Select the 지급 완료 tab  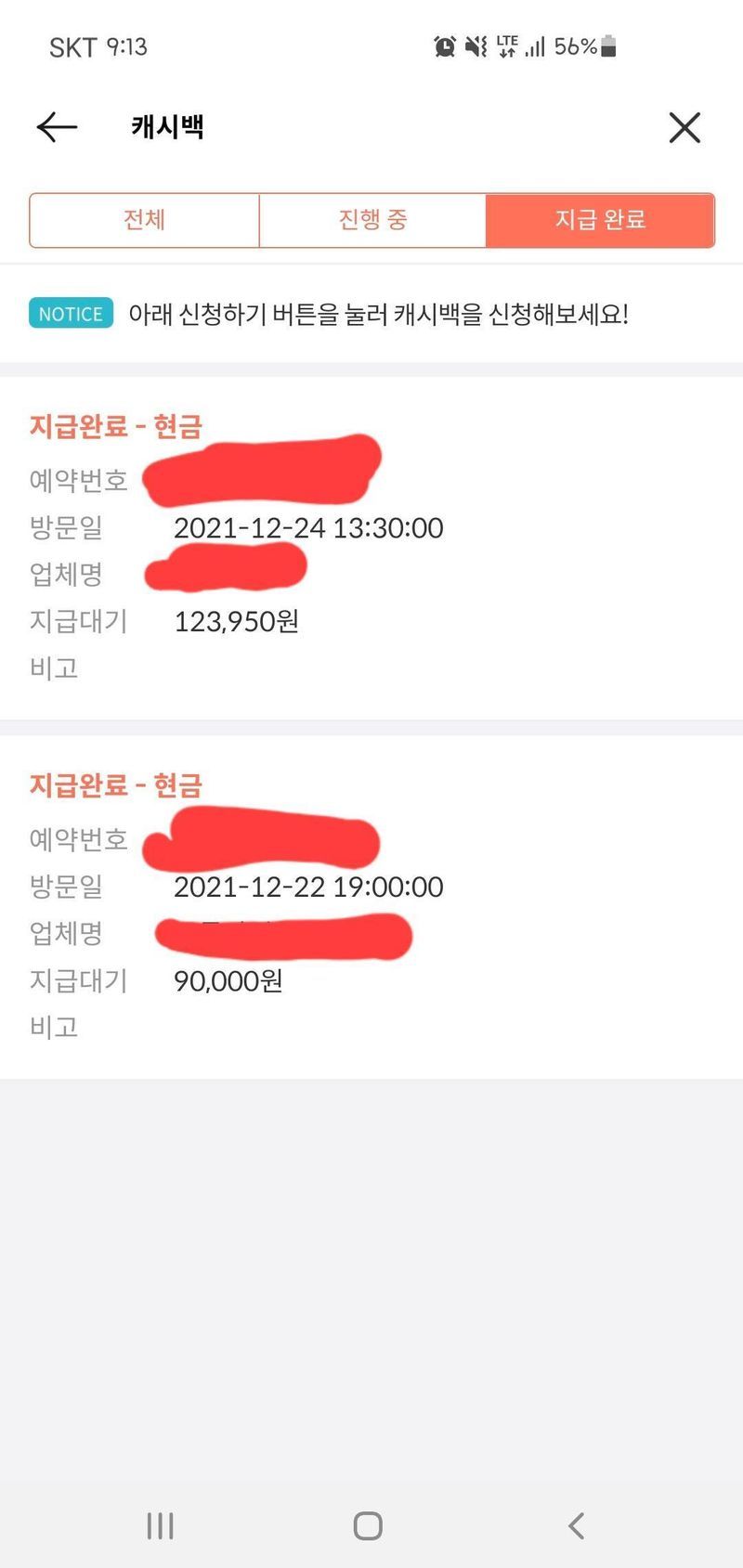pos(600,220)
